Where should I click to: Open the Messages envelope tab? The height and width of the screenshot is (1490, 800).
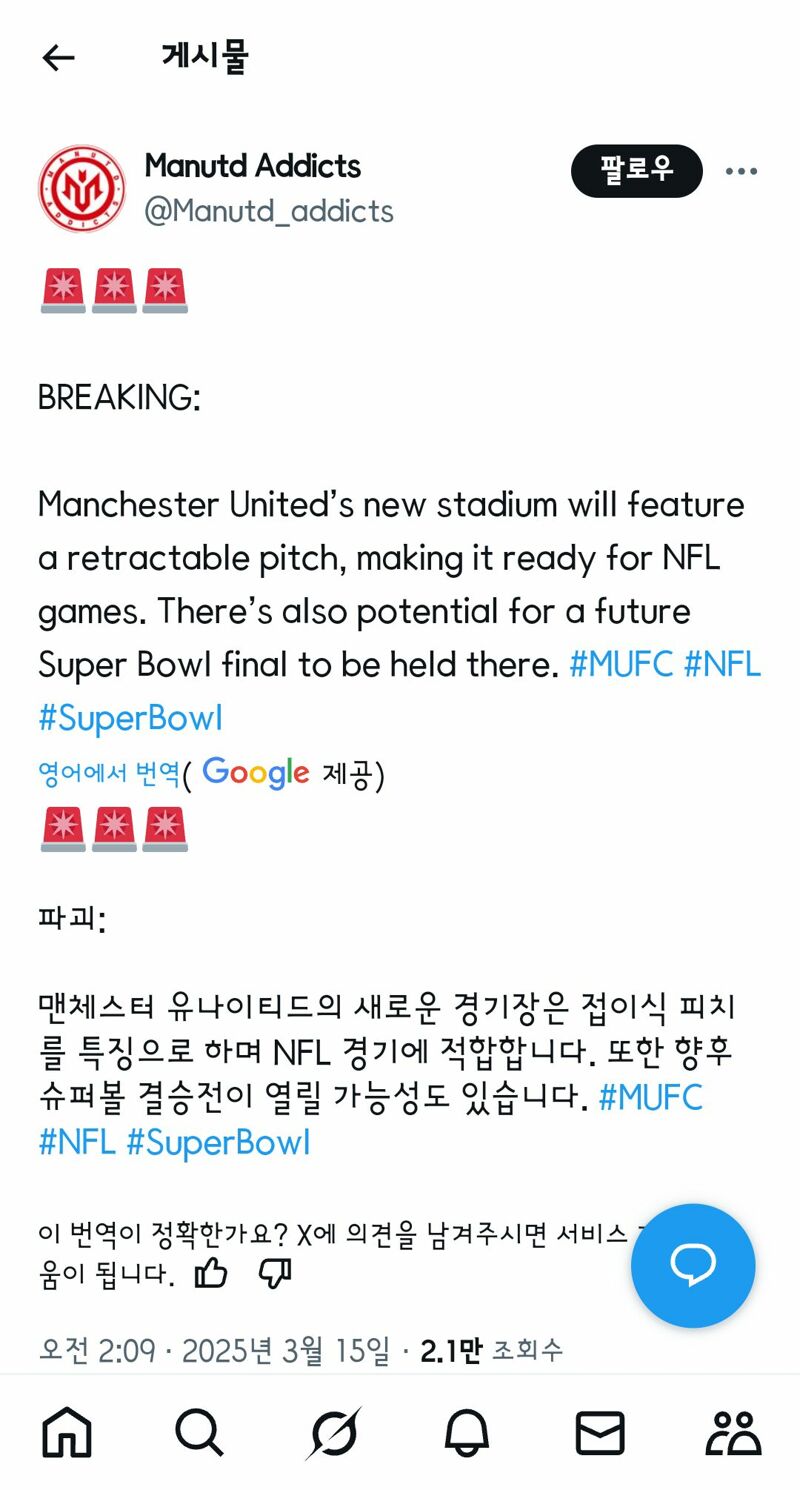(x=600, y=1434)
